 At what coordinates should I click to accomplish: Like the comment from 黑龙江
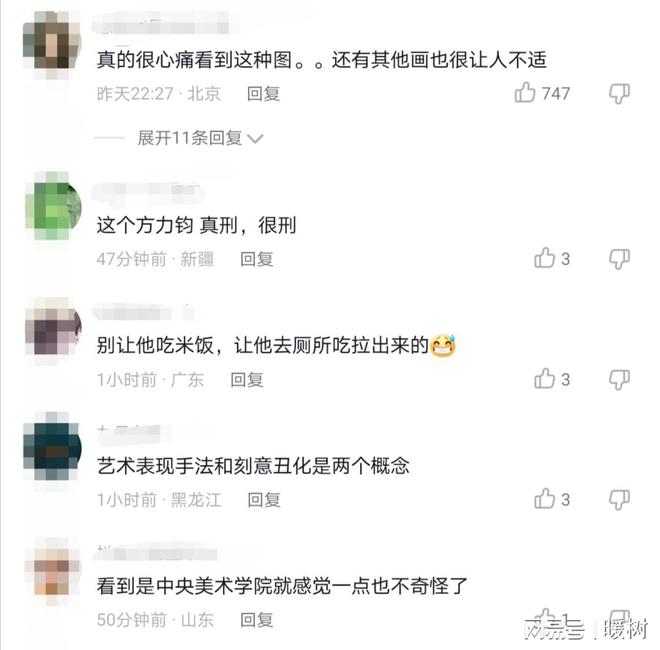(545, 499)
